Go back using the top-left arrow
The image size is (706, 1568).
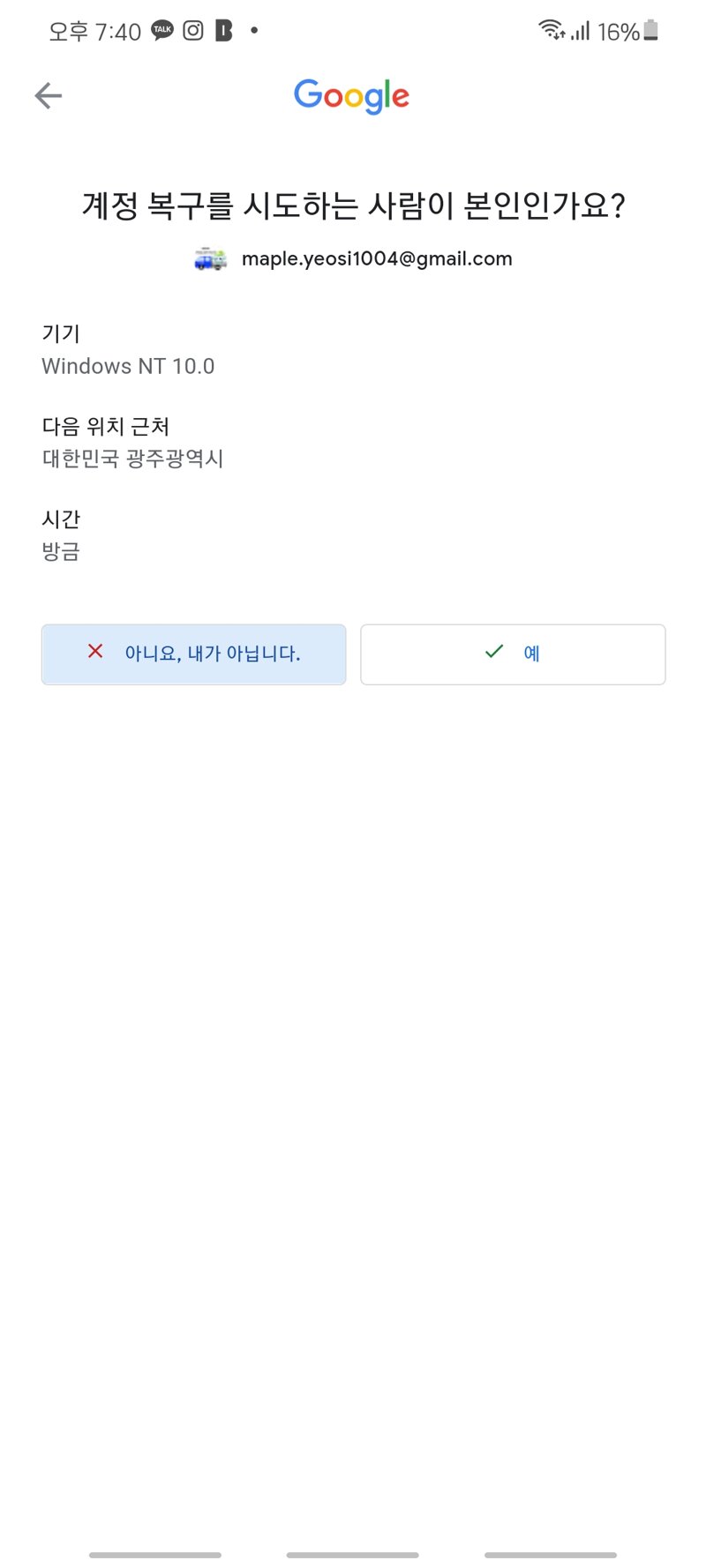click(x=49, y=95)
